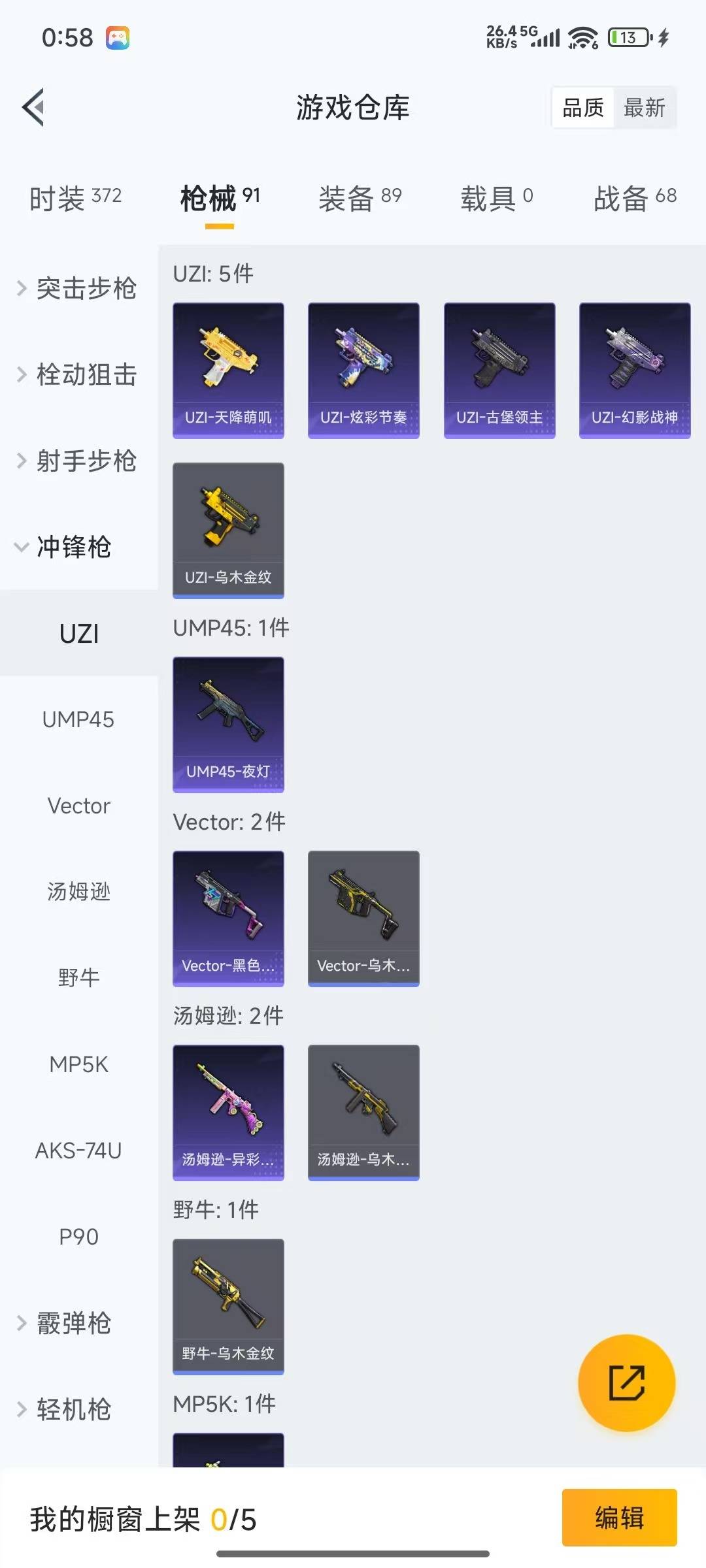Viewport: 706px width, 1568px height.
Task: Open the UZI-乌木金纹 skin
Action: (228, 530)
